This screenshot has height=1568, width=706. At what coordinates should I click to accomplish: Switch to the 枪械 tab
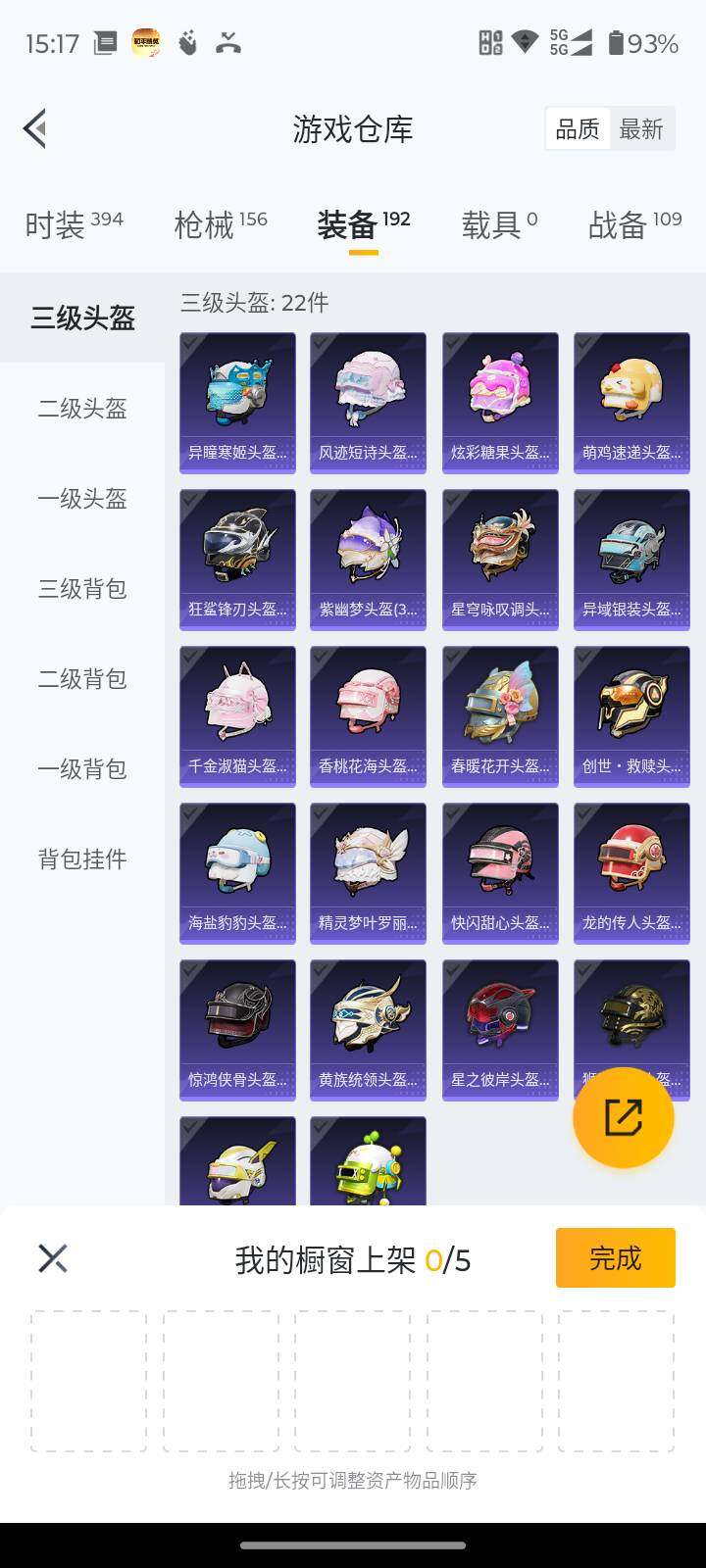click(x=220, y=224)
